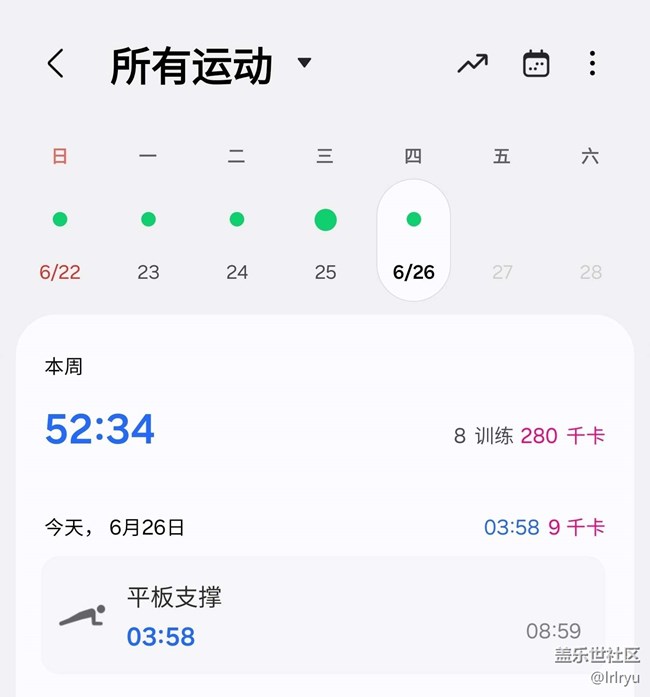Go back using the top-left arrow
This screenshot has width=650, height=697.
pos(56,64)
